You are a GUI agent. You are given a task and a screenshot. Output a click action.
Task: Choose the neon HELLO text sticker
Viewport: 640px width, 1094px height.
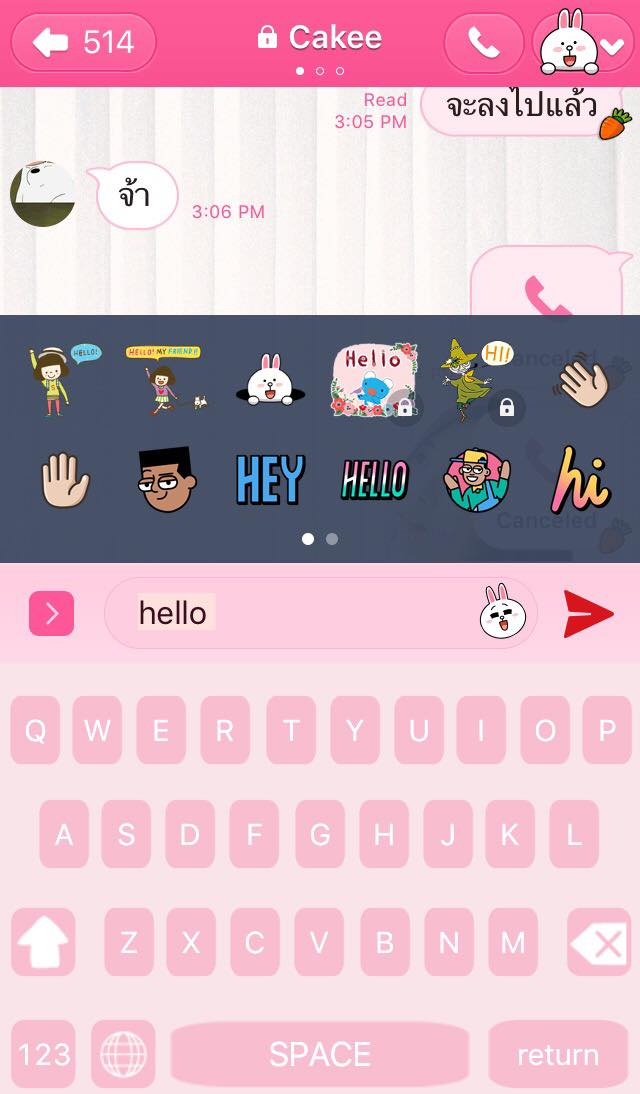pyautogui.click(x=374, y=480)
